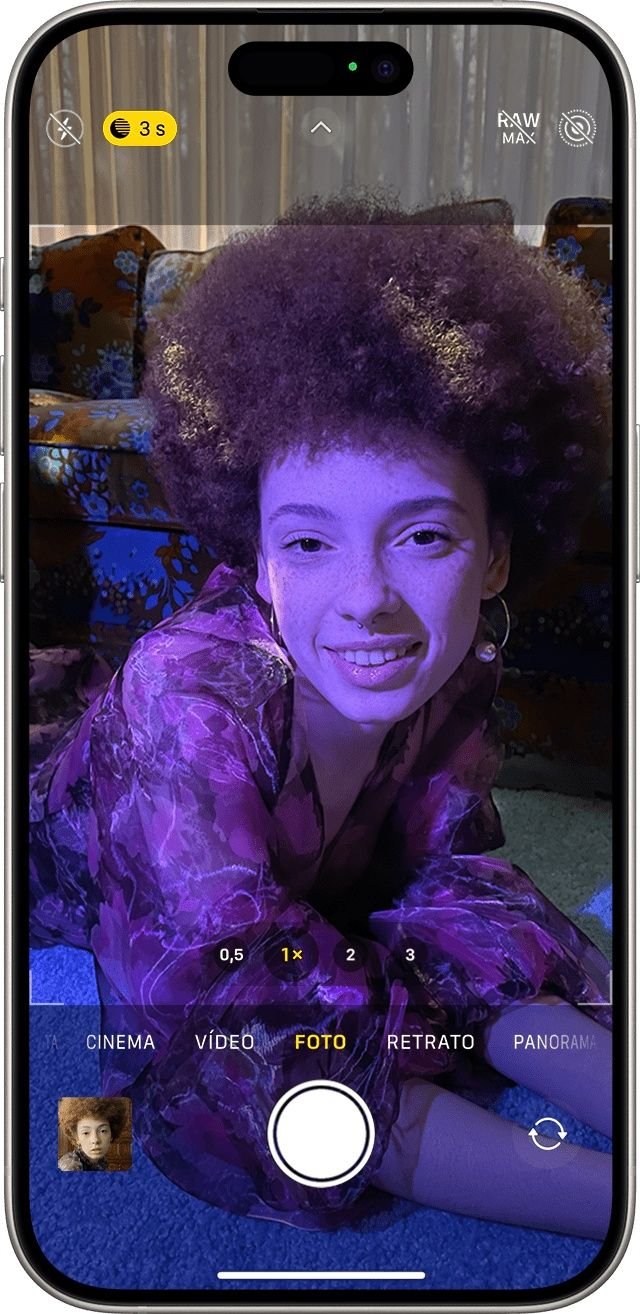The image size is (640, 1314).
Task: Toggle the Live Photo icon
Action: point(577,128)
